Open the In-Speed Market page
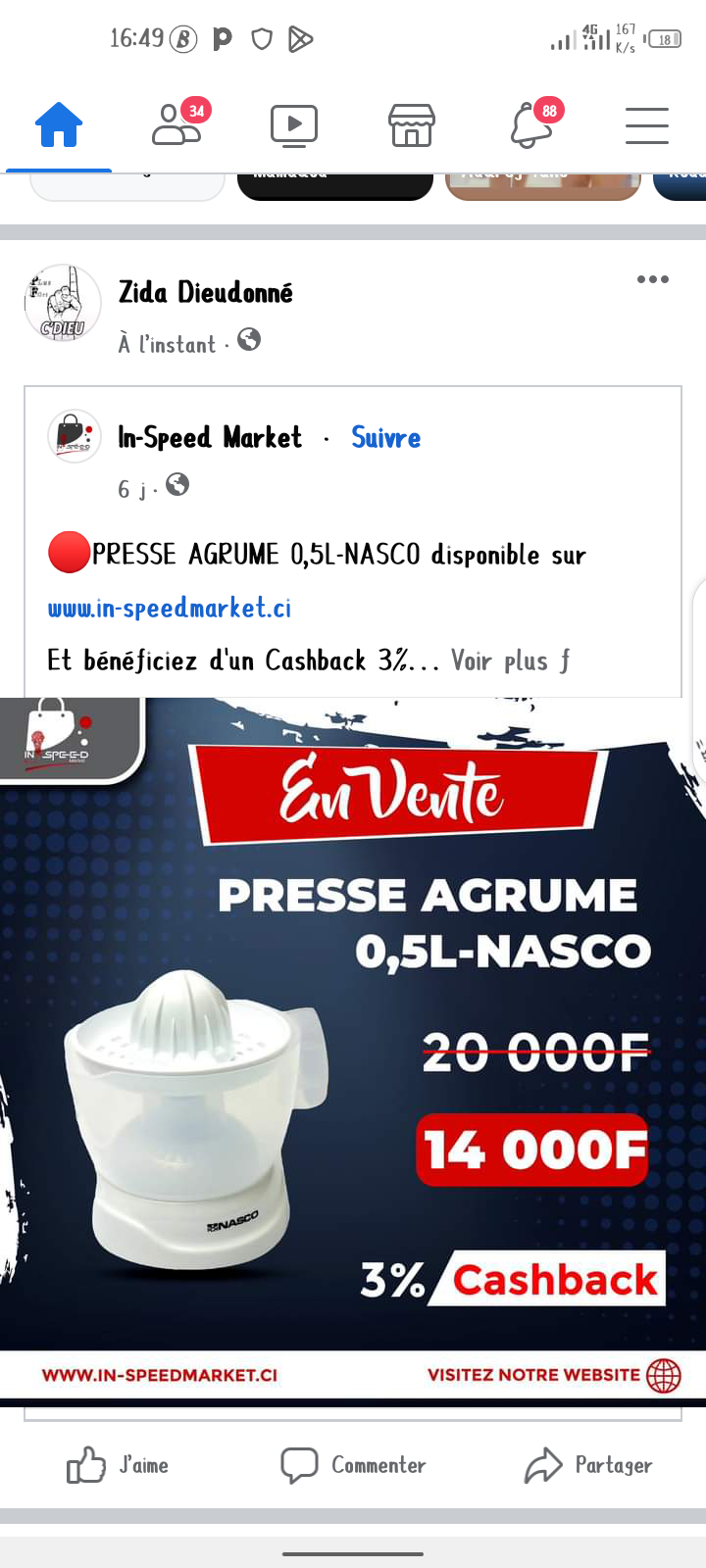Viewport: 706px width, 1568px height. (210, 437)
